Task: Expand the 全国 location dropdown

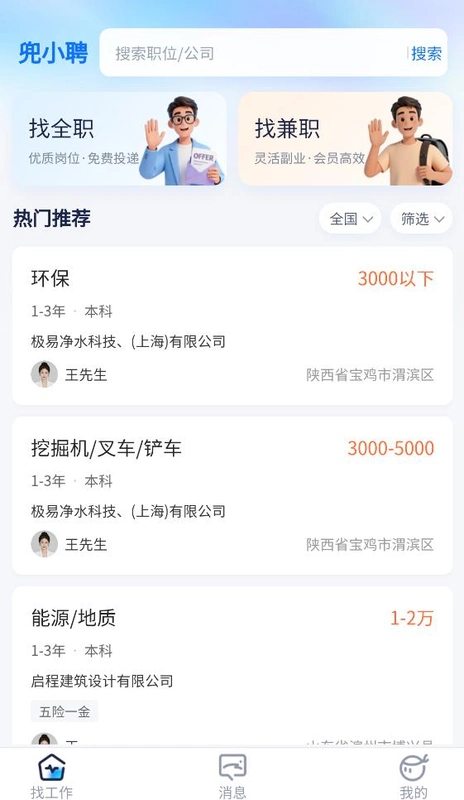Action: (350, 219)
